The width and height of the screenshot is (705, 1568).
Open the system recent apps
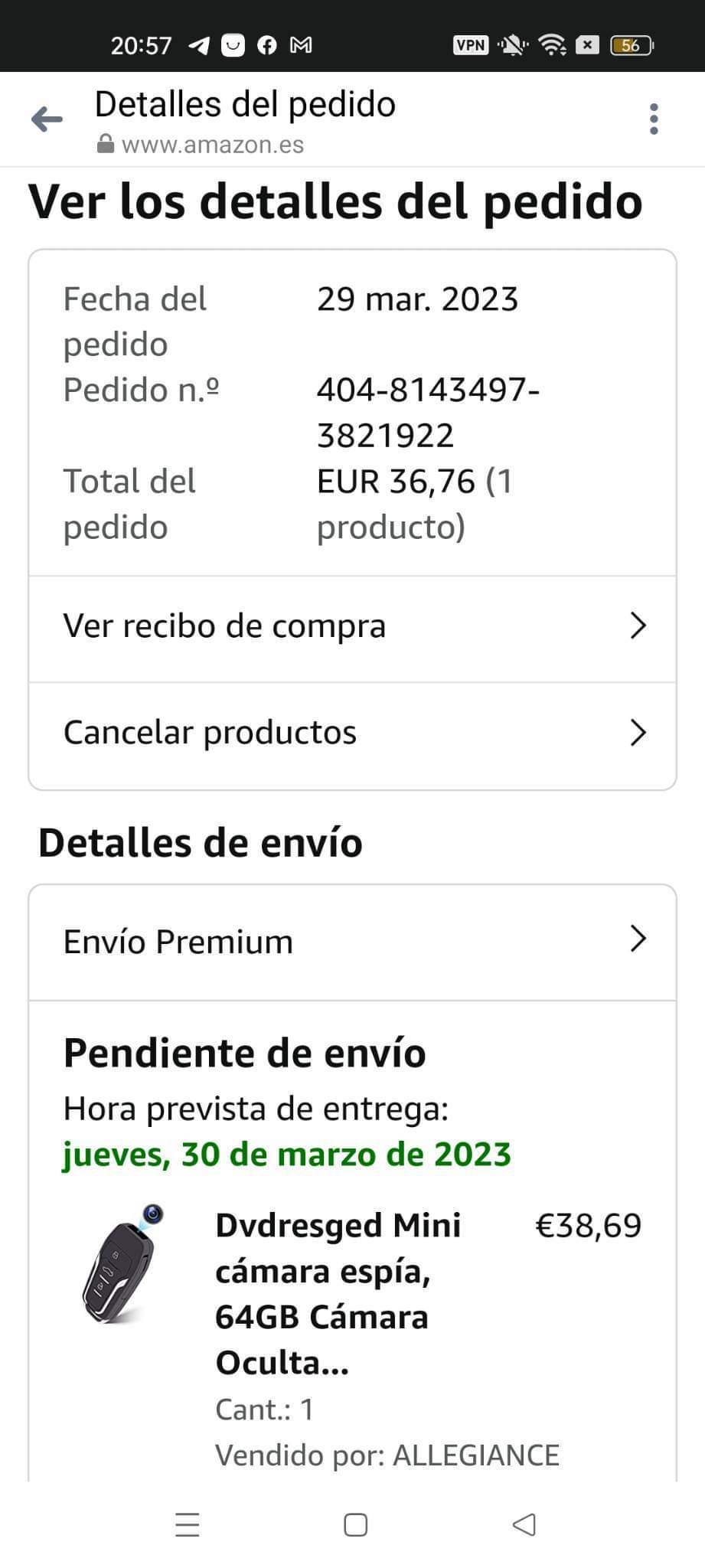(188, 1524)
